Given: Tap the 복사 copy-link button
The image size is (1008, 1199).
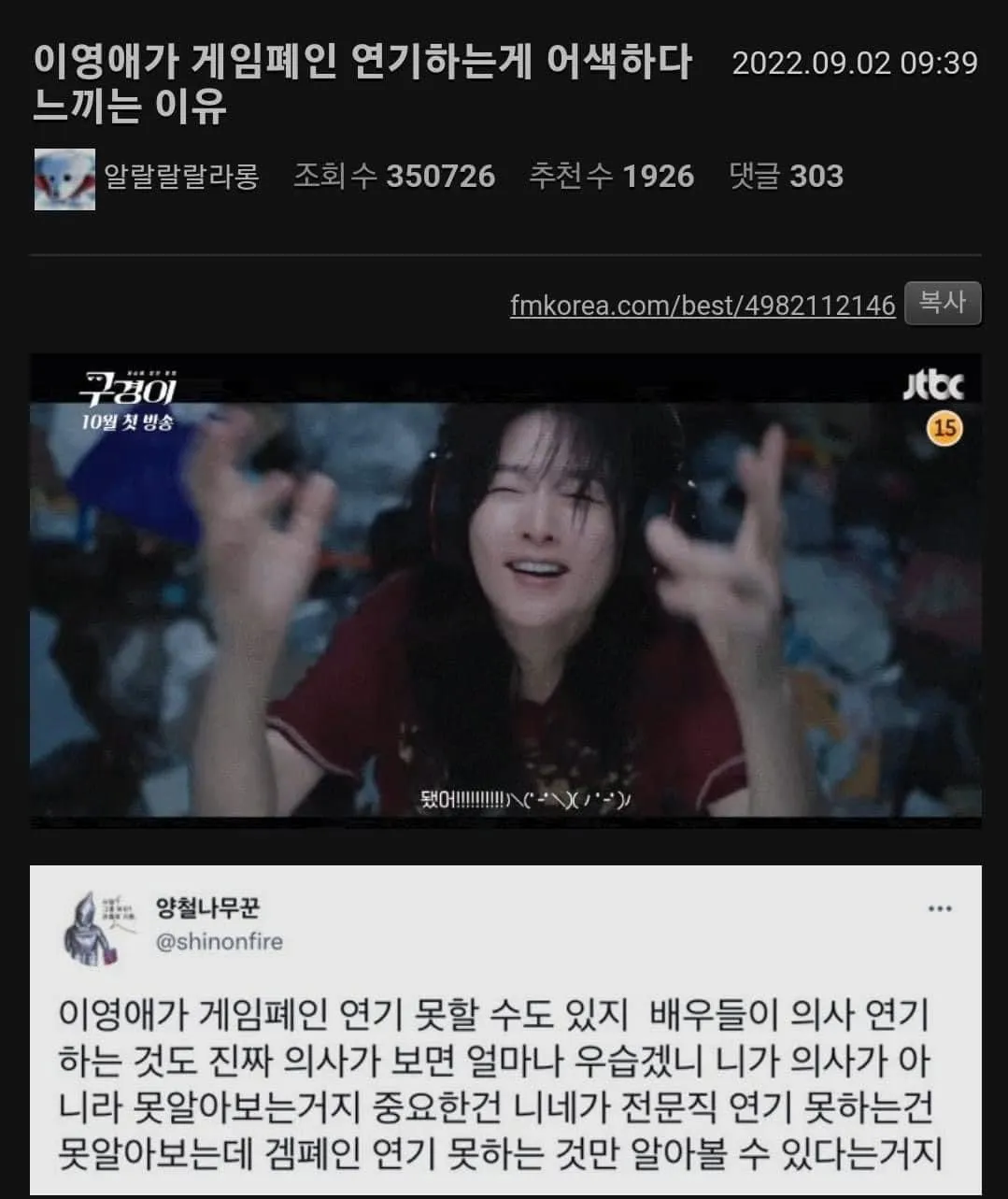Looking at the screenshot, I should tap(943, 303).
